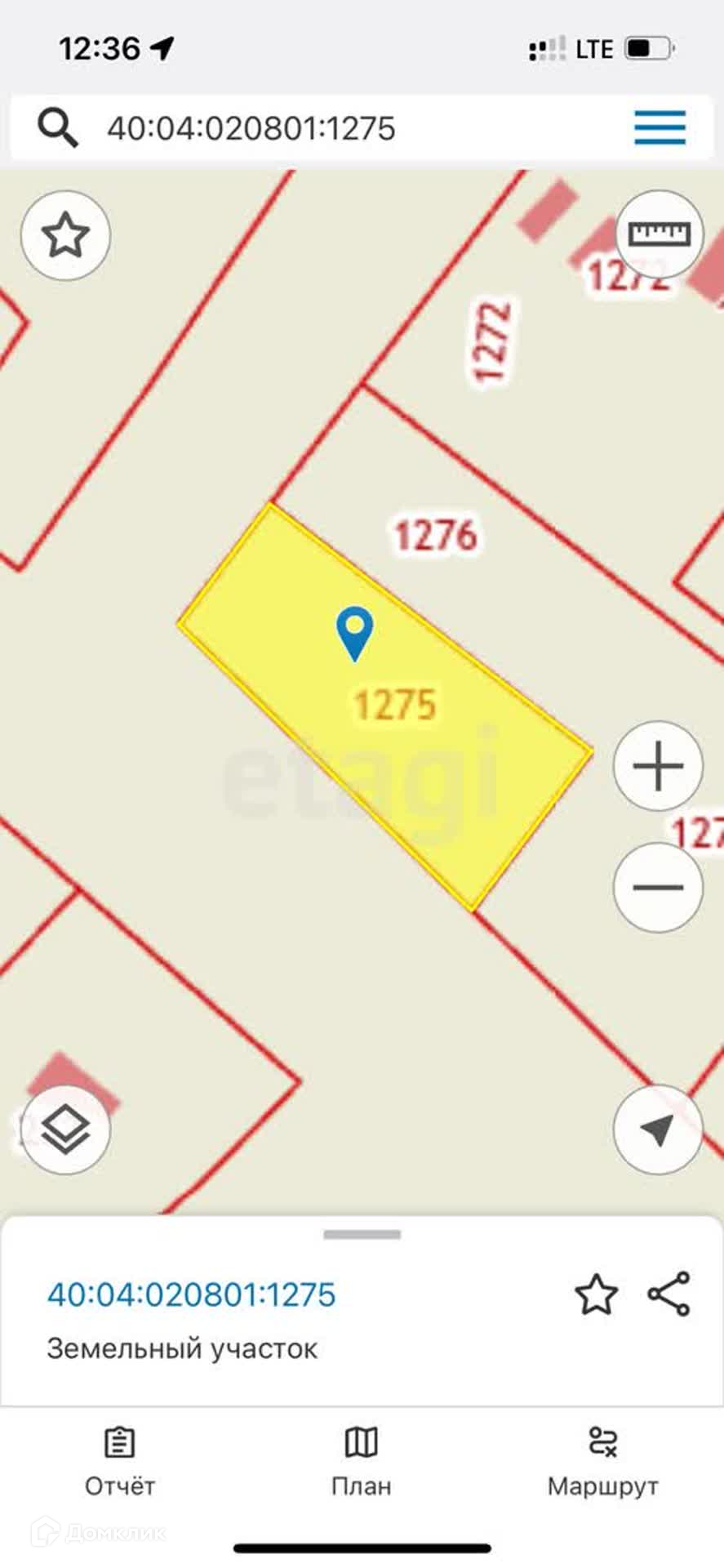Center the map on my location
The image size is (724, 1568).
(658, 1129)
